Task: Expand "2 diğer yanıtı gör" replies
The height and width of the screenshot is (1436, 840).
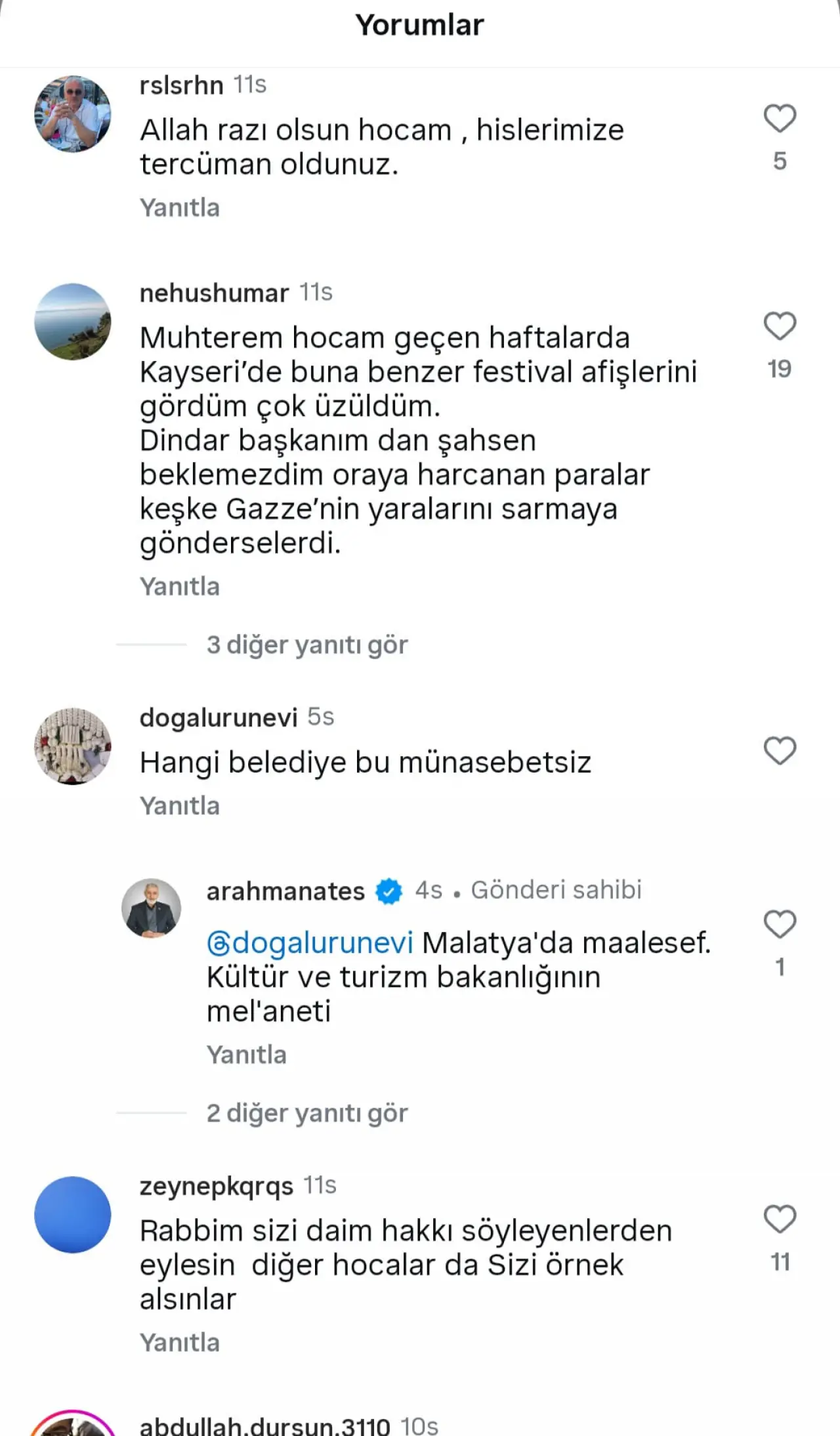Action: coord(306,1114)
